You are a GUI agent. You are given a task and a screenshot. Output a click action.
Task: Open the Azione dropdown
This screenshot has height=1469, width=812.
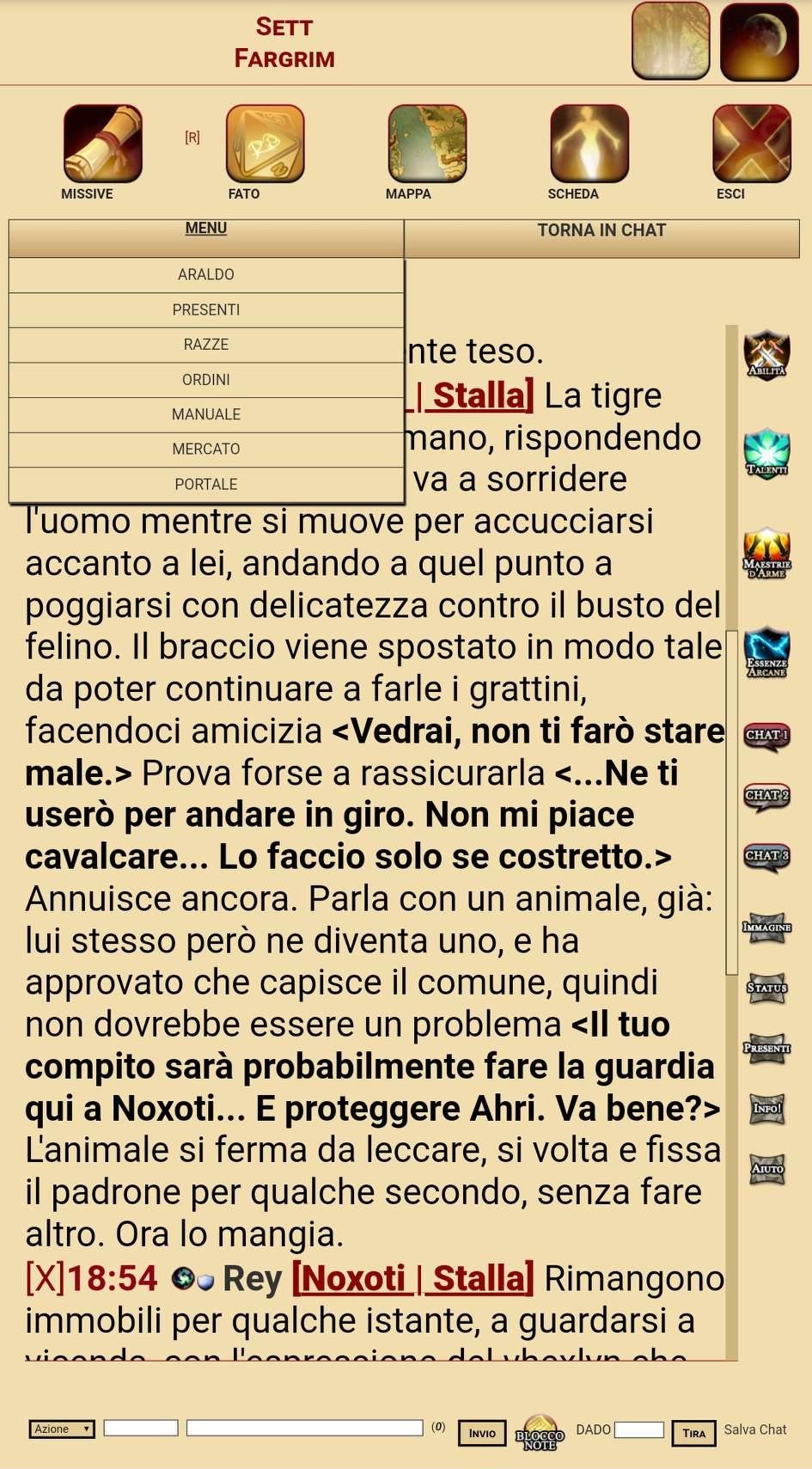tap(62, 1429)
